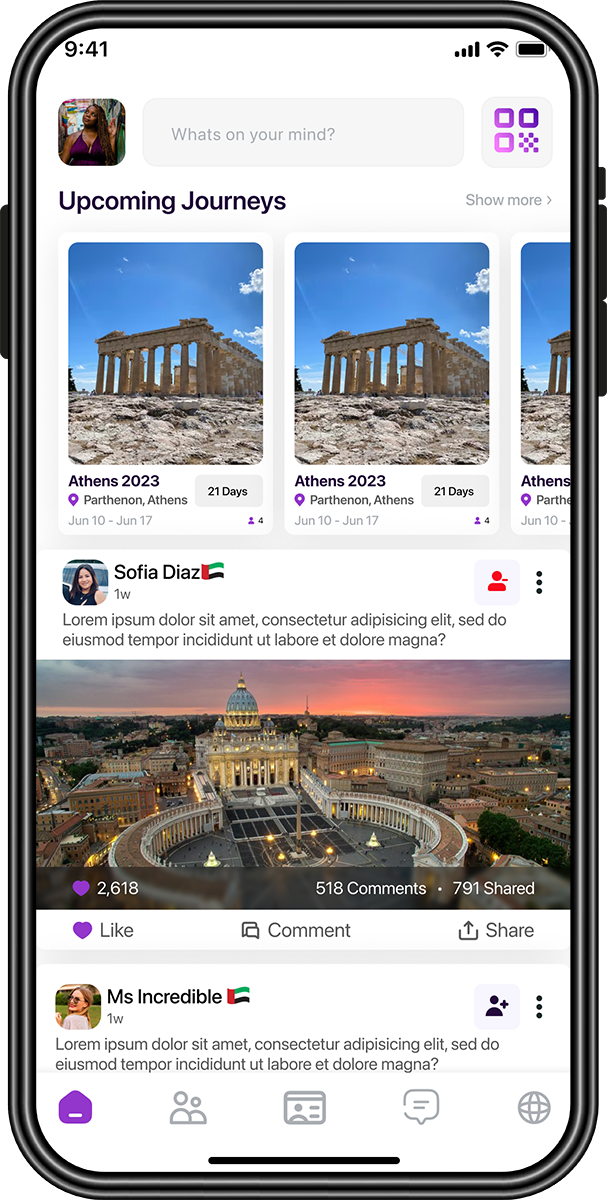The image size is (607, 1200).
Task: Comment on Sofia Diaz's post
Action: 296,930
